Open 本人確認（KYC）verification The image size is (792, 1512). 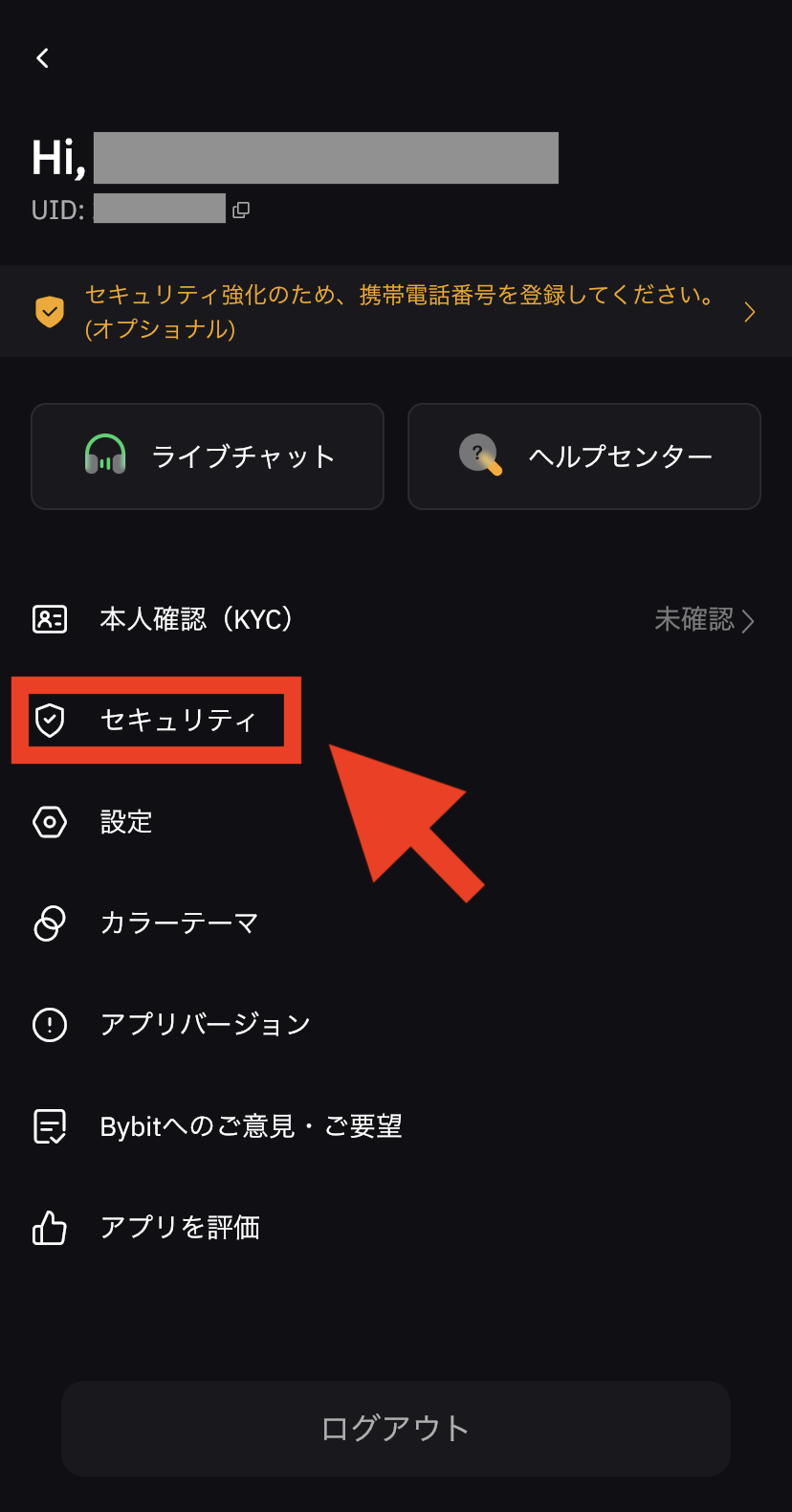[x=396, y=619]
